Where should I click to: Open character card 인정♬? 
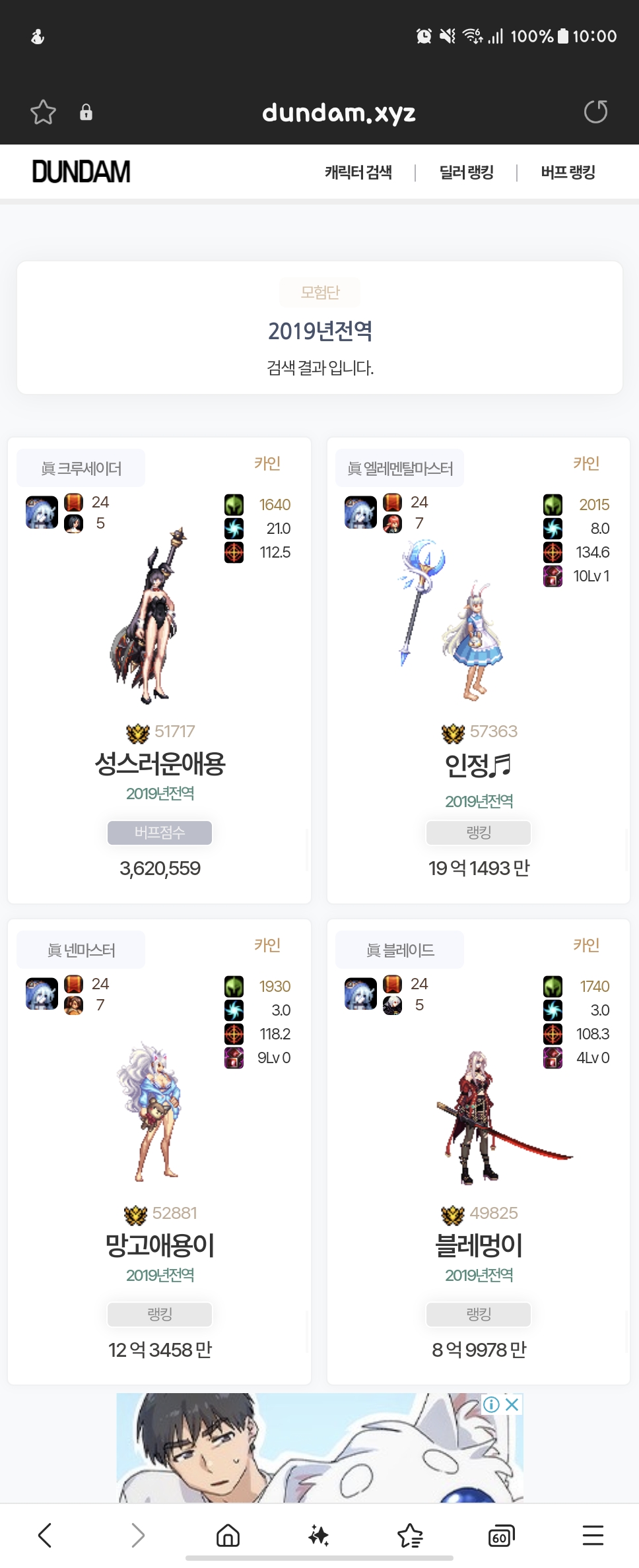[479, 766]
